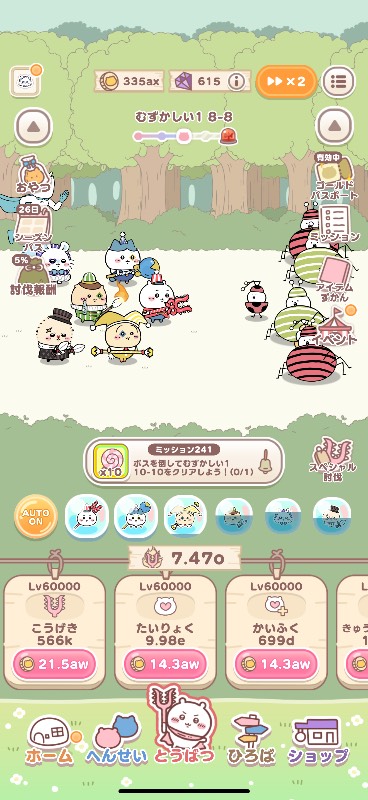Upgrade たいりょく for 14.3aw
The width and height of the screenshot is (368, 800).
[165, 664]
